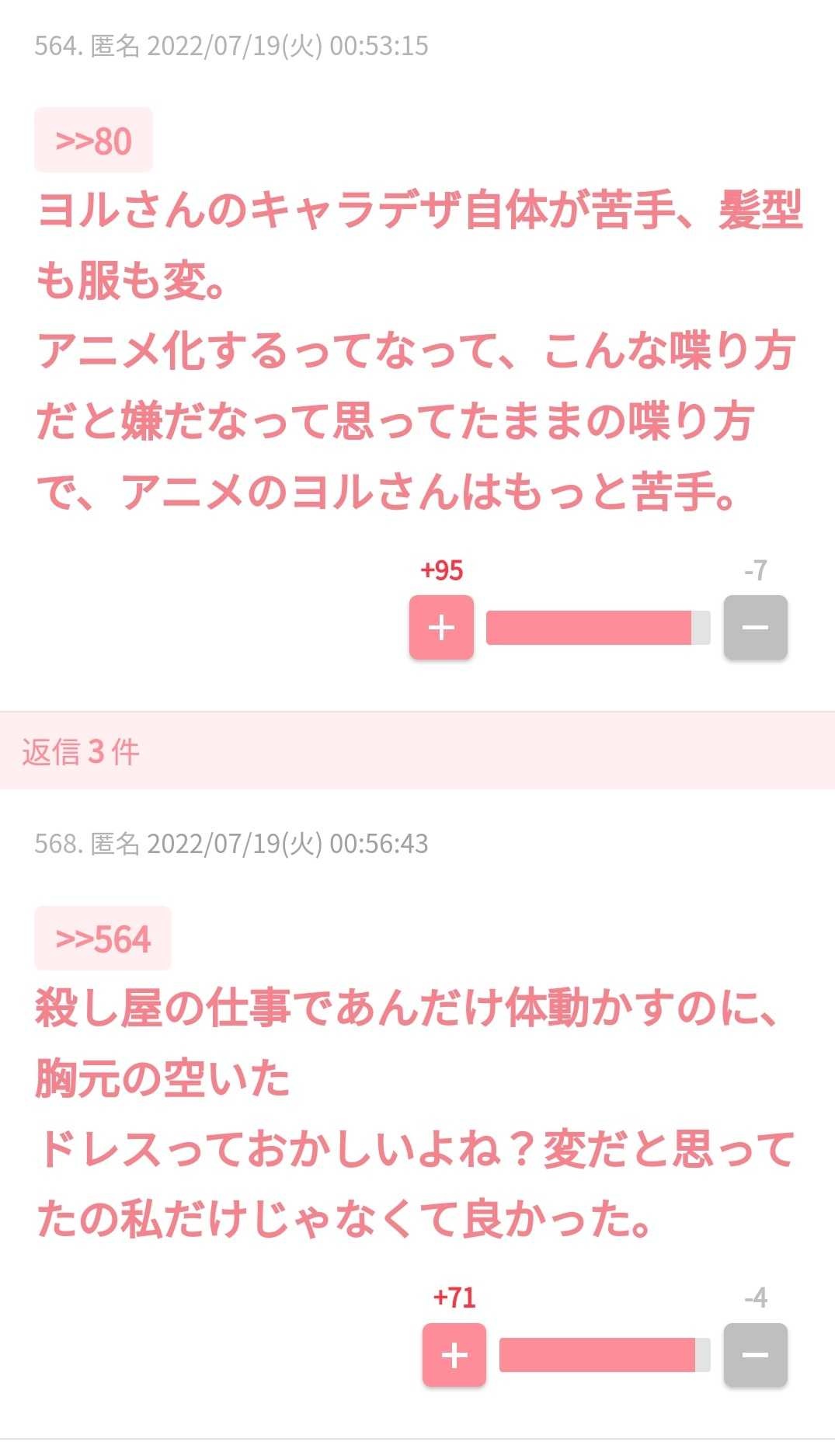Downvote comment 568 with minus button
Viewport: 835px width, 1456px height.
point(755,1355)
